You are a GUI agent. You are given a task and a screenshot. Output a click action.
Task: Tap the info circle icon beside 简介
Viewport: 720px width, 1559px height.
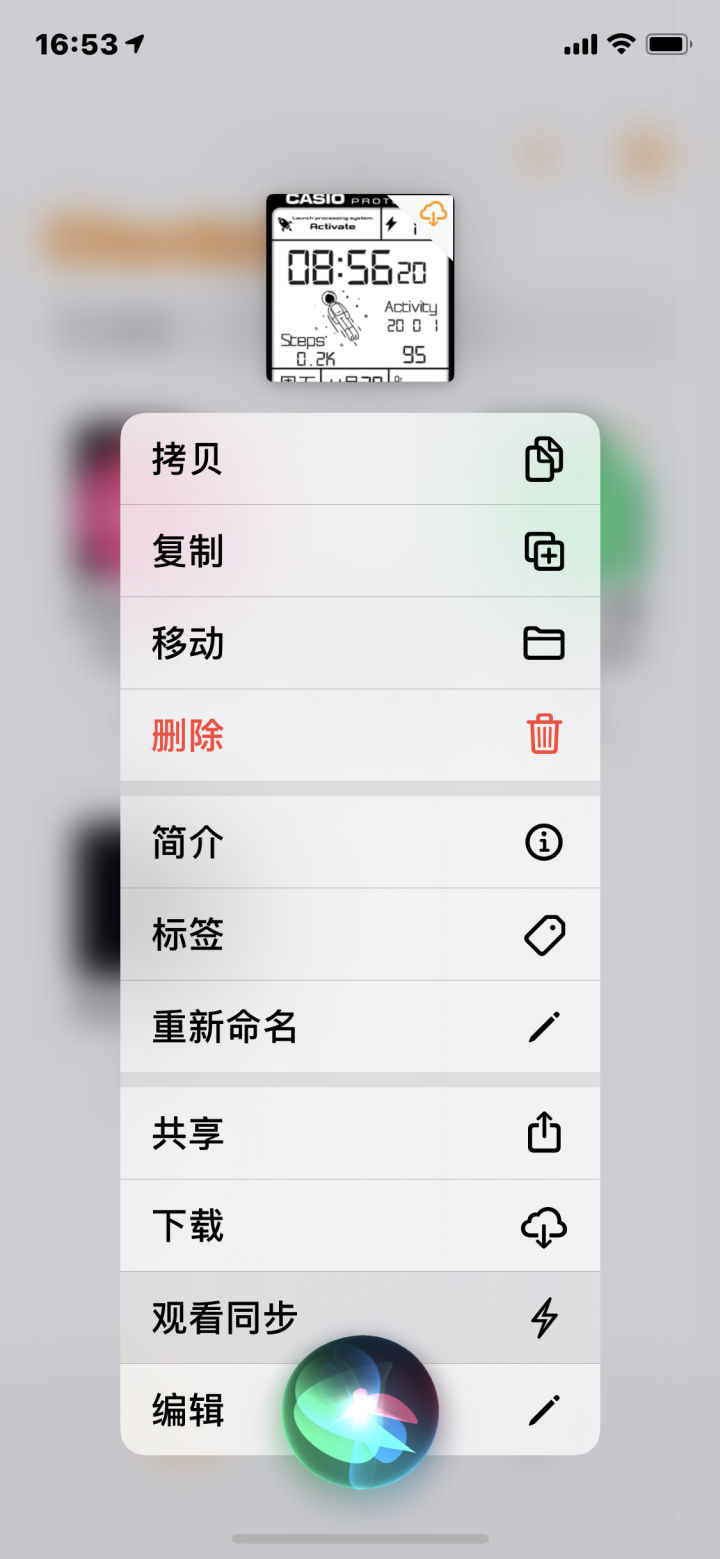[x=544, y=841]
